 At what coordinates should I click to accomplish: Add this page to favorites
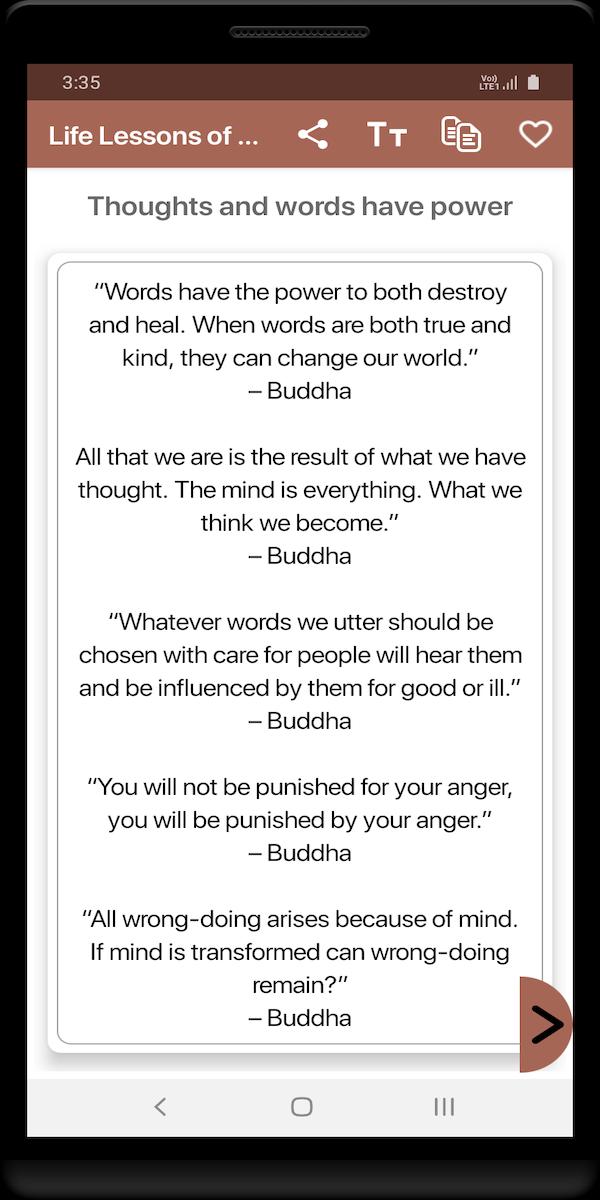point(535,135)
